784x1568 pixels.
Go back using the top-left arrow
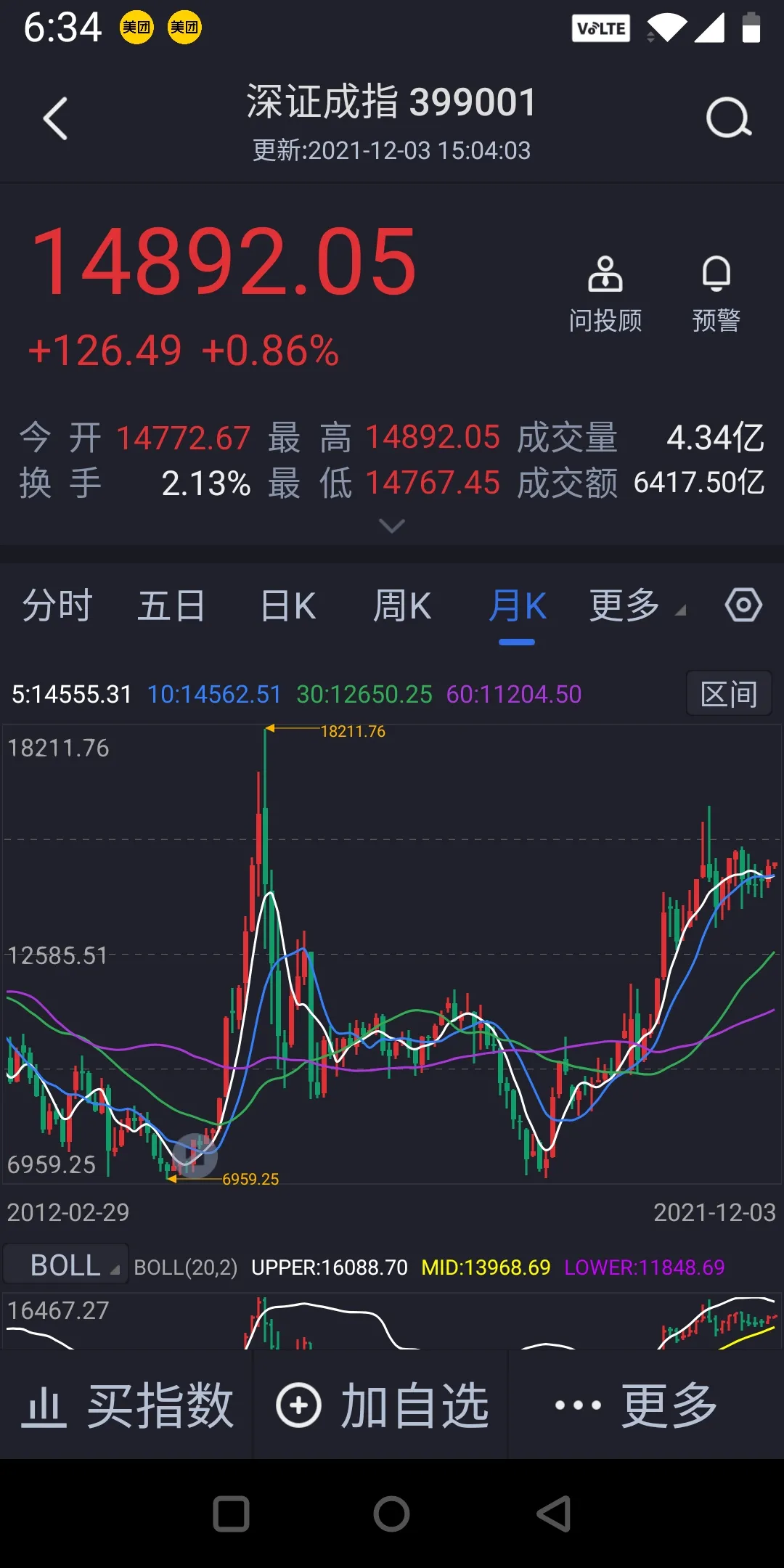coord(56,118)
